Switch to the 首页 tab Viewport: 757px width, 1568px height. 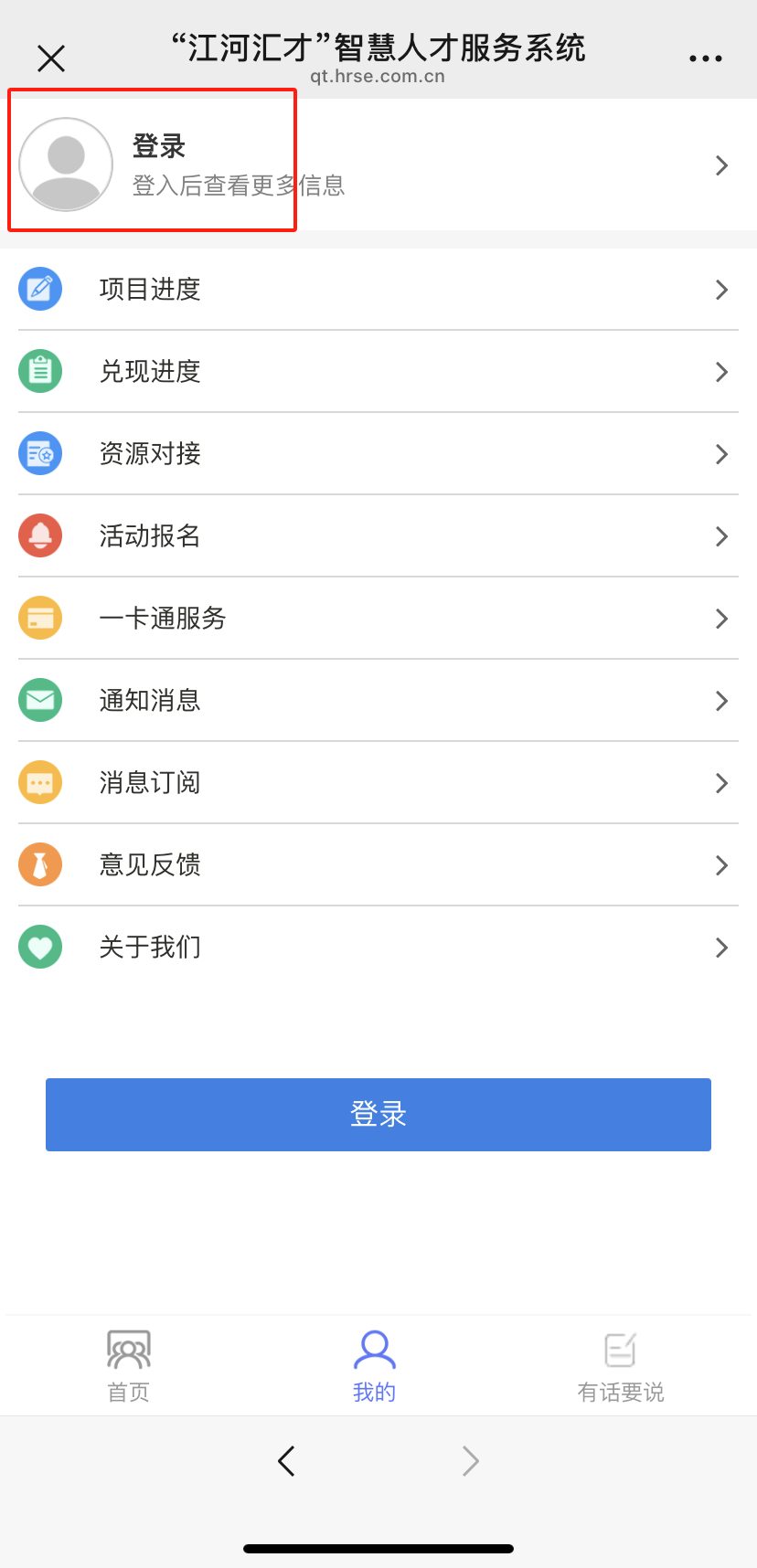127,1365
